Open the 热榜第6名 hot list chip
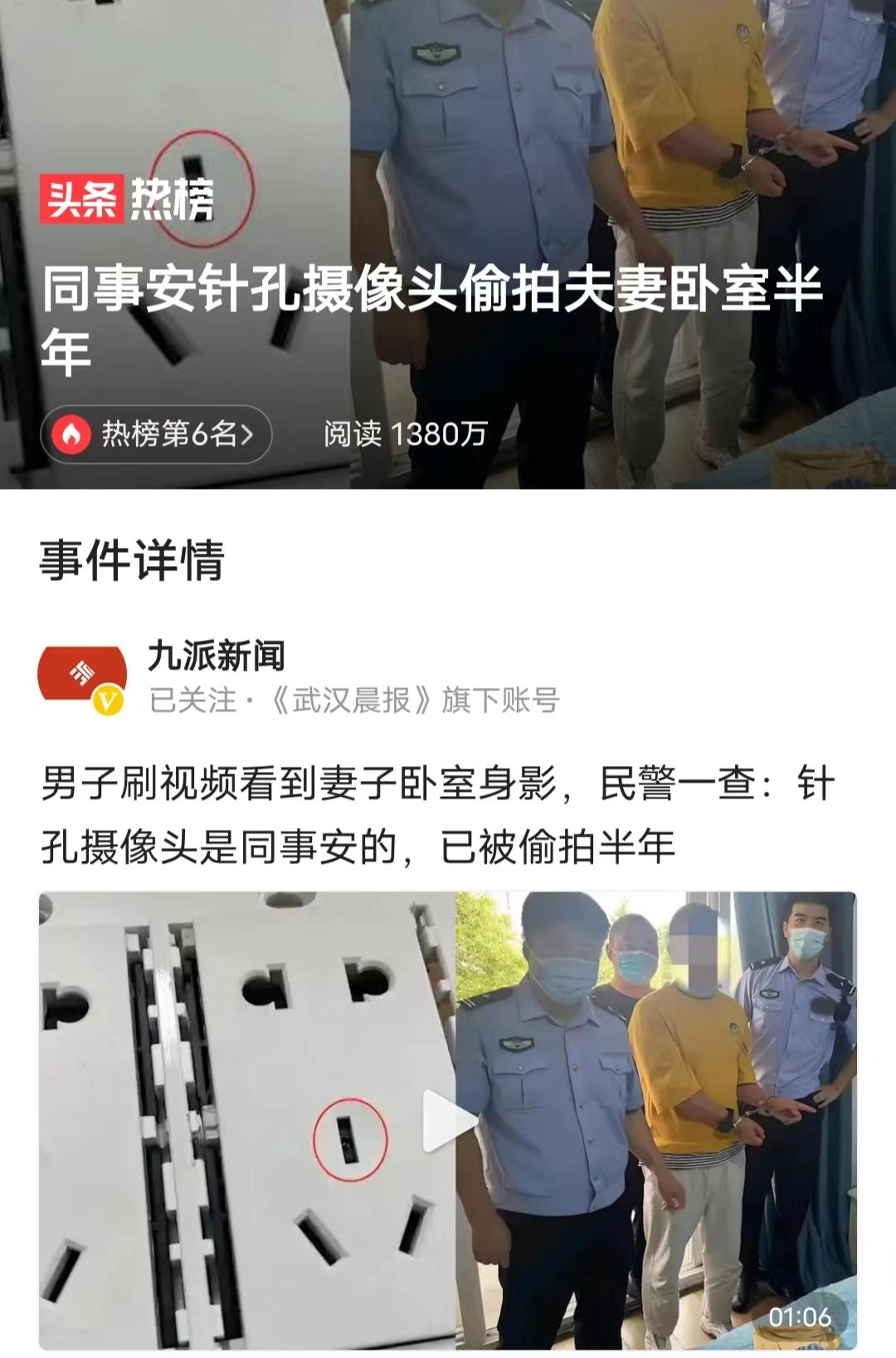896x1358 pixels. tap(156, 433)
